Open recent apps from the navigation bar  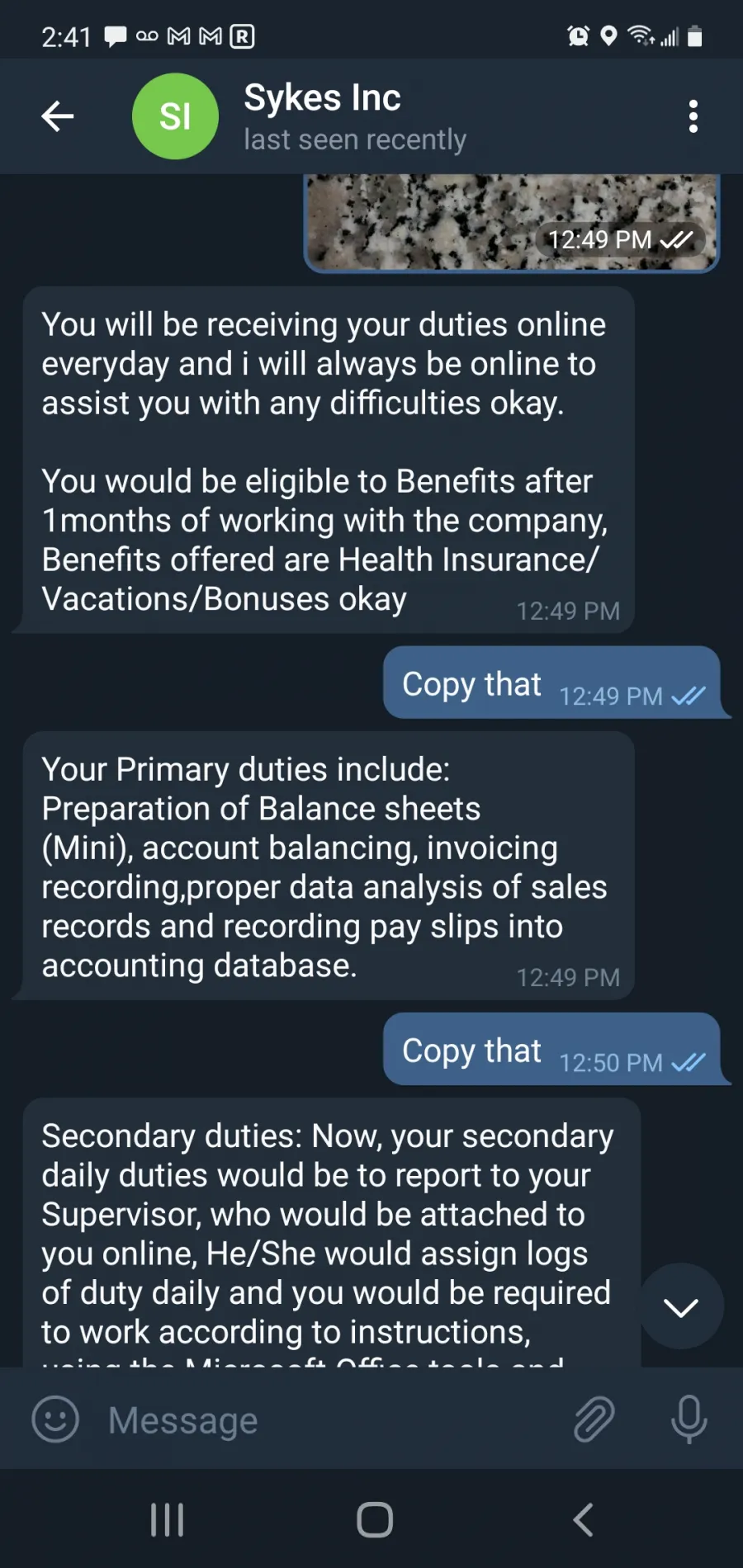(x=167, y=1519)
